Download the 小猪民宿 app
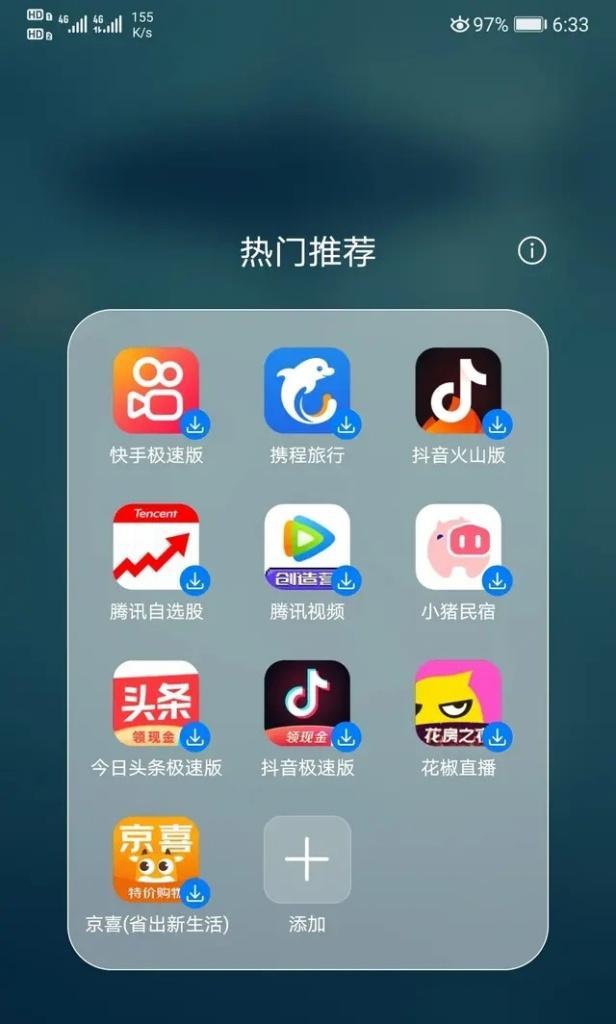Viewport: 616px width, 1024px height. click(498, 580)
